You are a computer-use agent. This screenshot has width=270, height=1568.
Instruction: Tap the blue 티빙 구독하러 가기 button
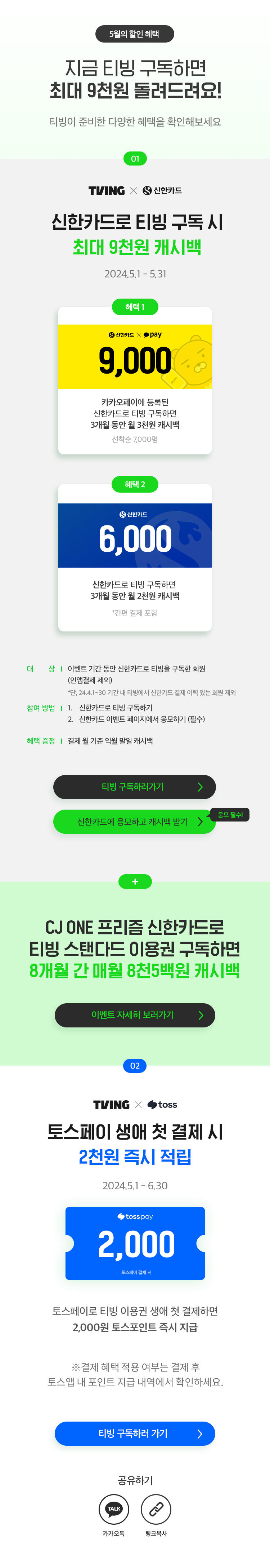[134, 1433]
